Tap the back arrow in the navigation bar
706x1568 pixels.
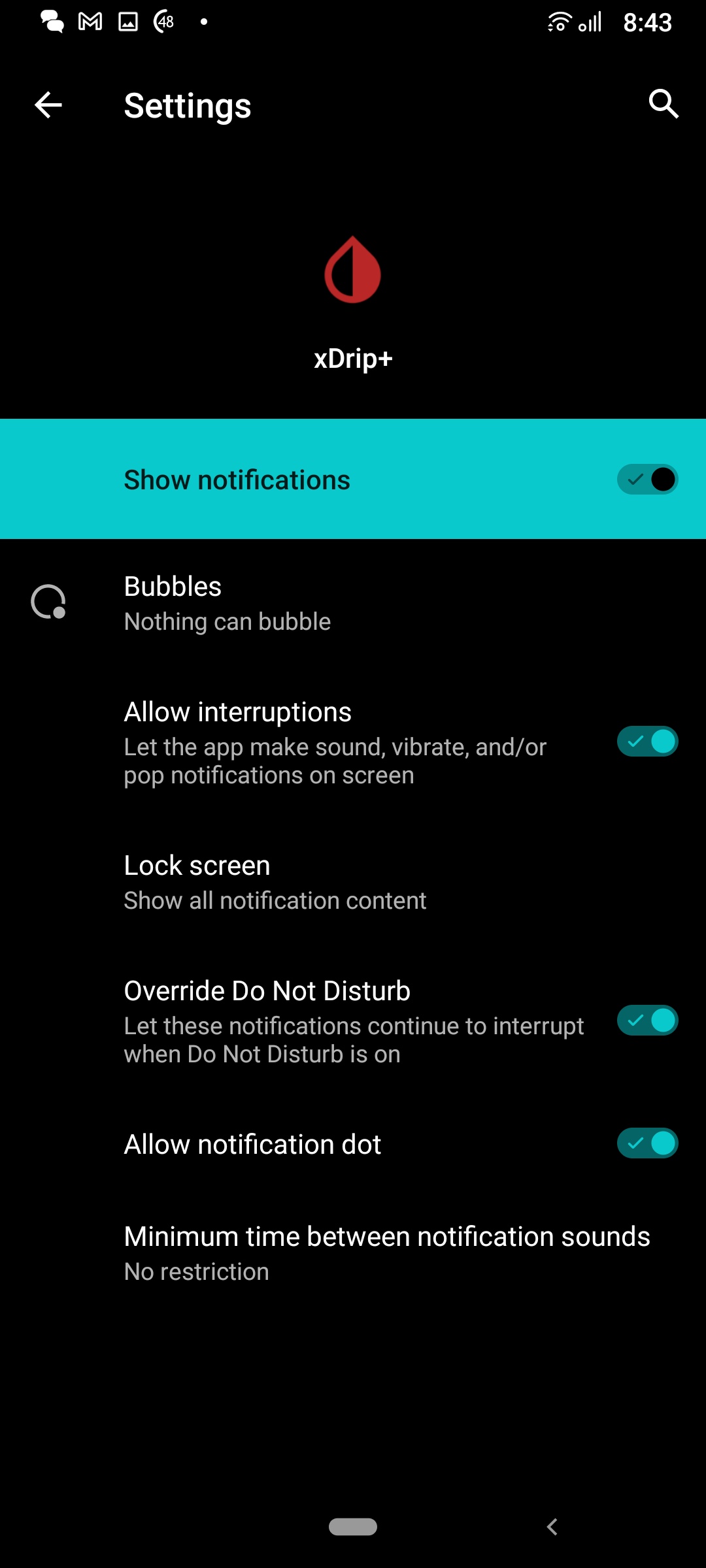(552, 1527)
